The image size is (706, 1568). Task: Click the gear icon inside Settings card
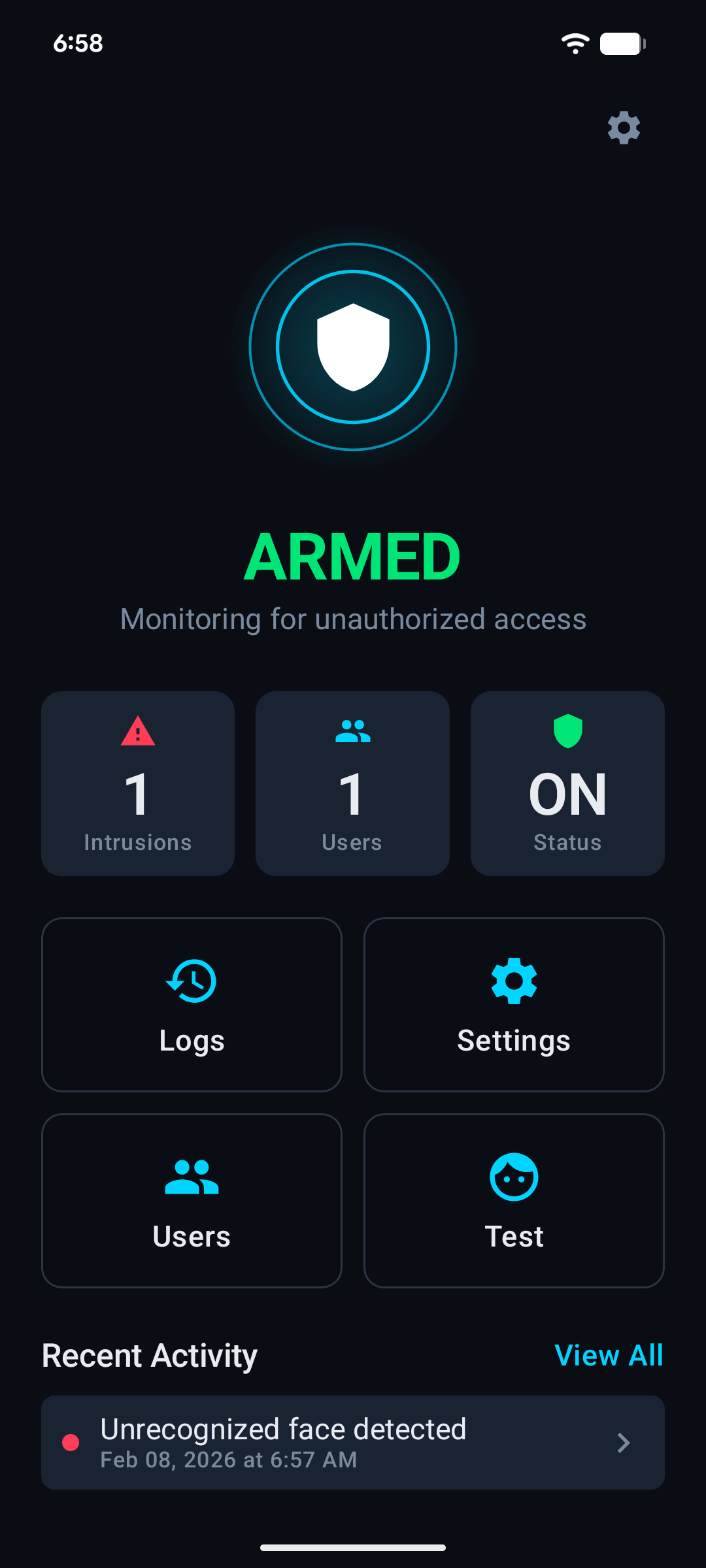point(513,980)
